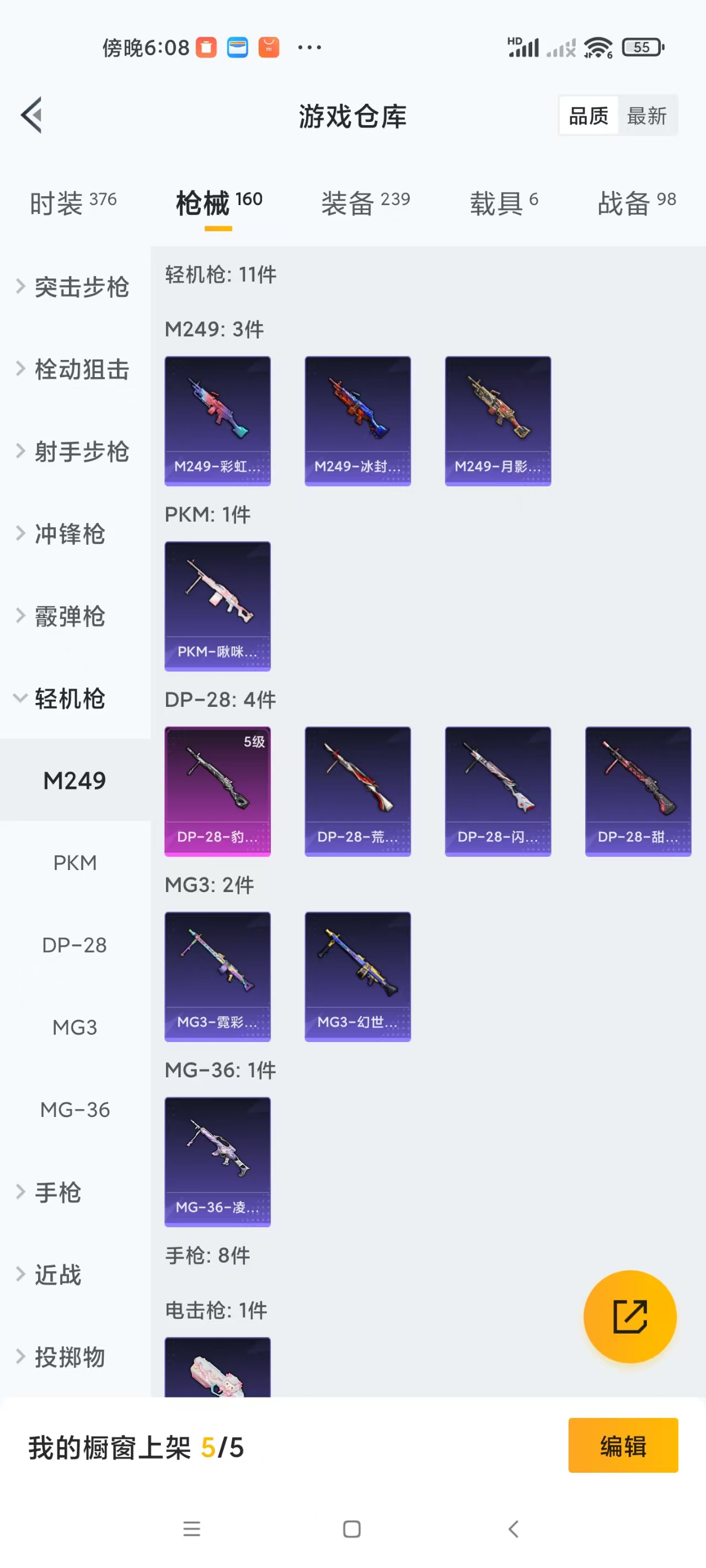This screenshot has width=706, height=1568.
Task: Open the M249-彩虹 skin tile
Action: [x=217, y=421]
